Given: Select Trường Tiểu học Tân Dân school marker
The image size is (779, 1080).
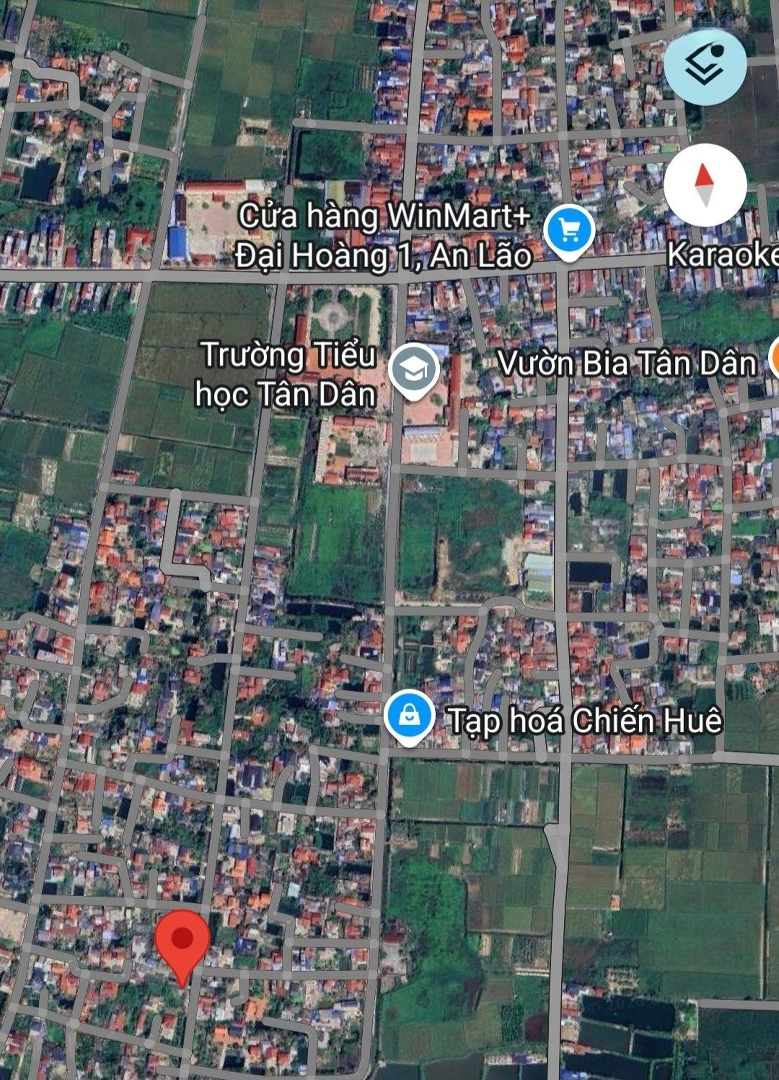Looking at the screenshot, I should pyautogui.click(x=410, y=369).
